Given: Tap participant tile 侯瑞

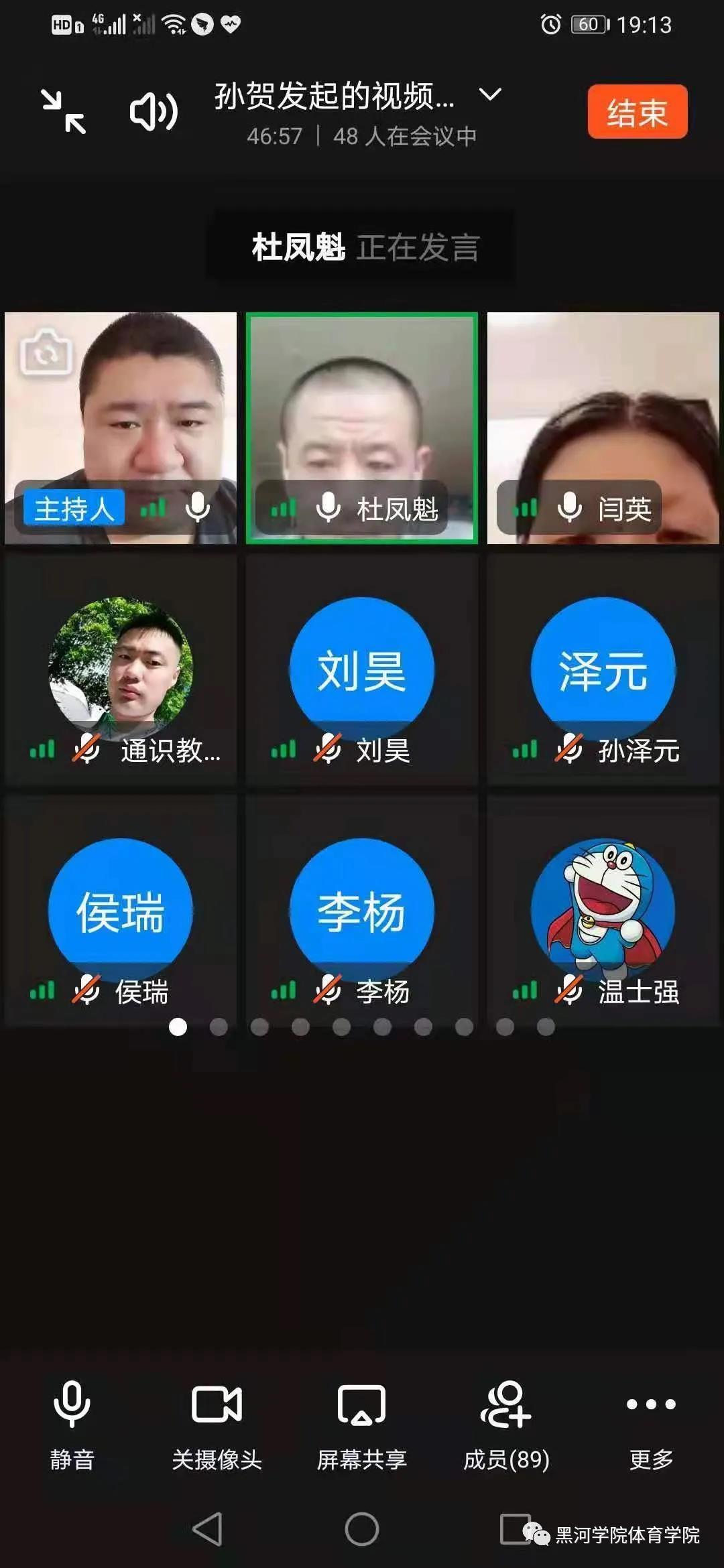Looking at the screenshot, I should pyautogui.click(x=121, y=911).
